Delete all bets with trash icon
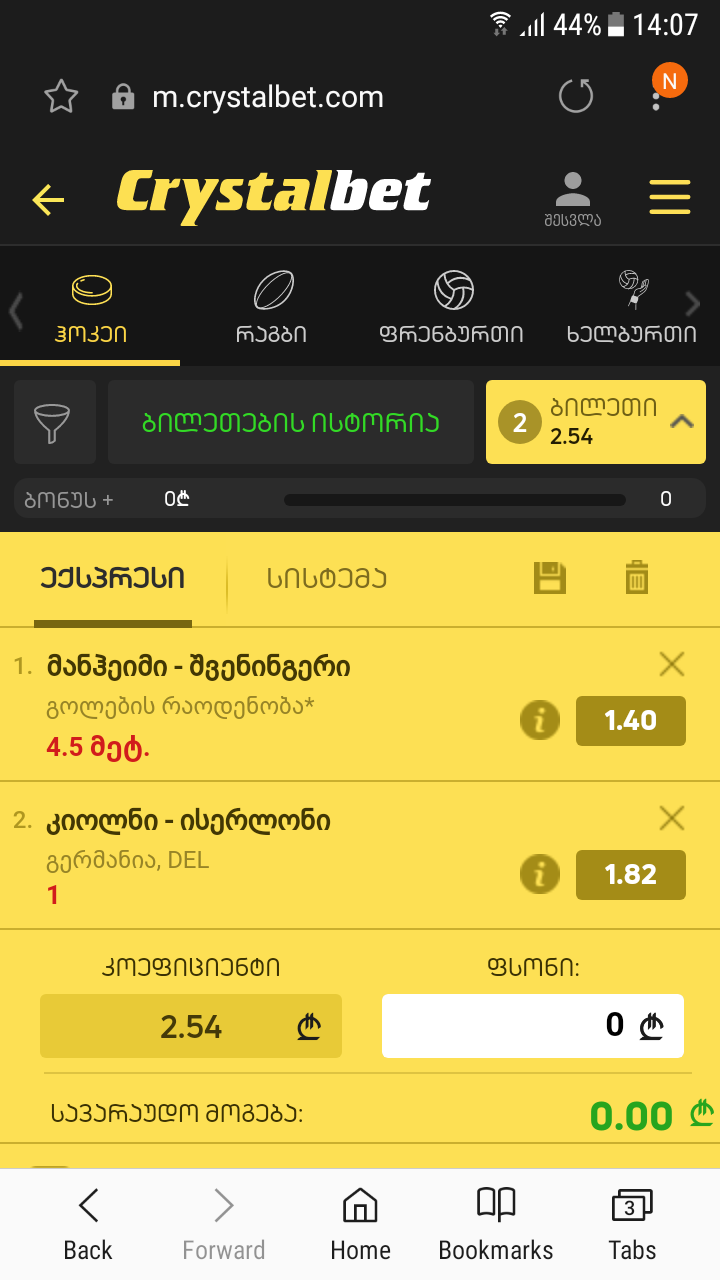 point(637,578)
